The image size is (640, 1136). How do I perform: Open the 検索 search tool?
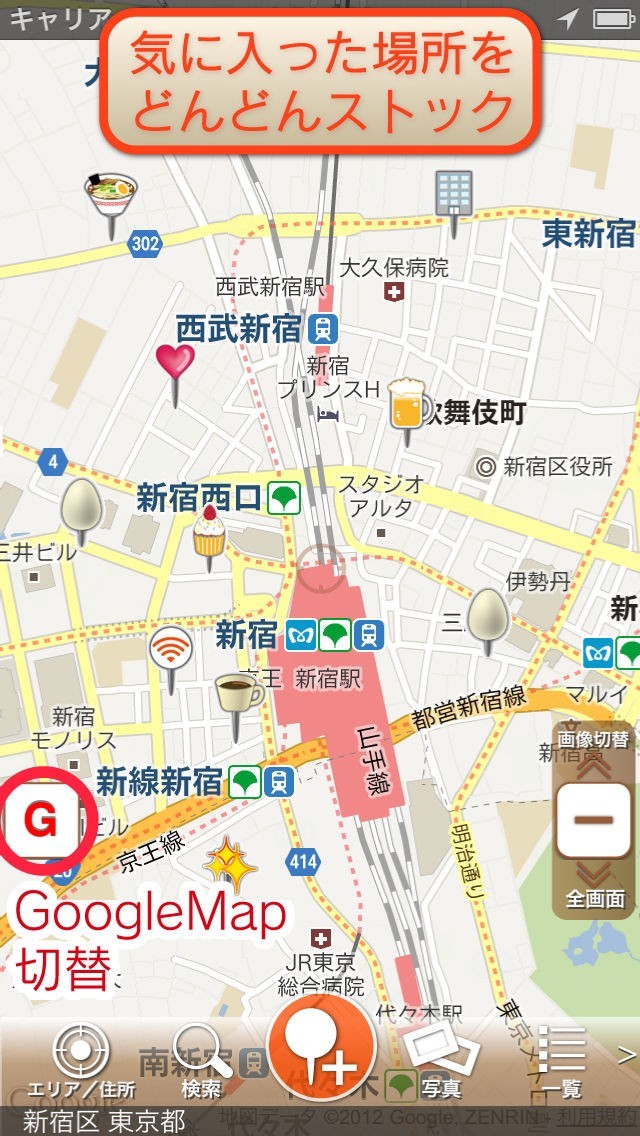click(x=201, y=1060)
